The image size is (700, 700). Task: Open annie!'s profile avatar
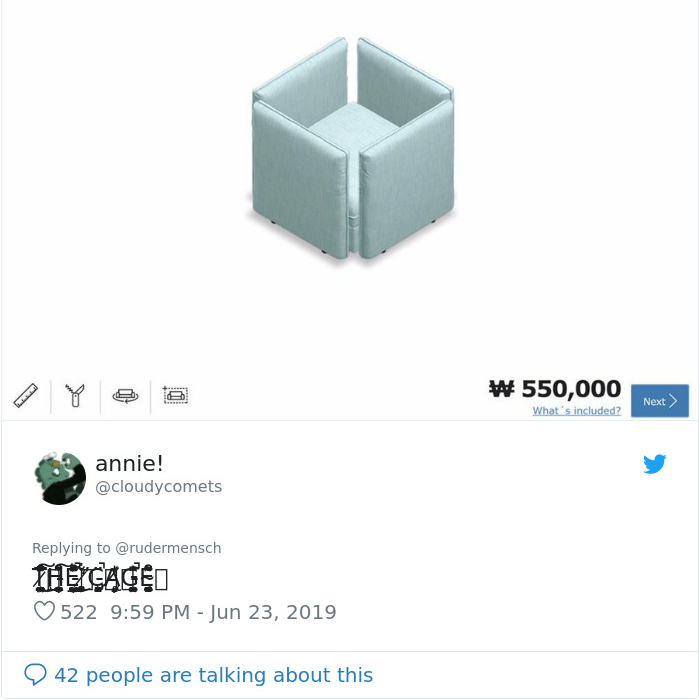pos(60,478)
